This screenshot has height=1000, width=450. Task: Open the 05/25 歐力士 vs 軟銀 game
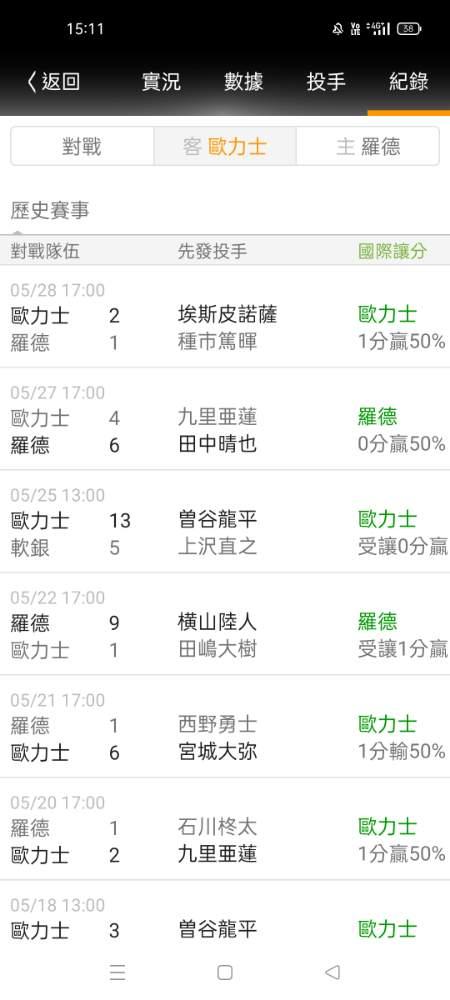click(225, 522)
